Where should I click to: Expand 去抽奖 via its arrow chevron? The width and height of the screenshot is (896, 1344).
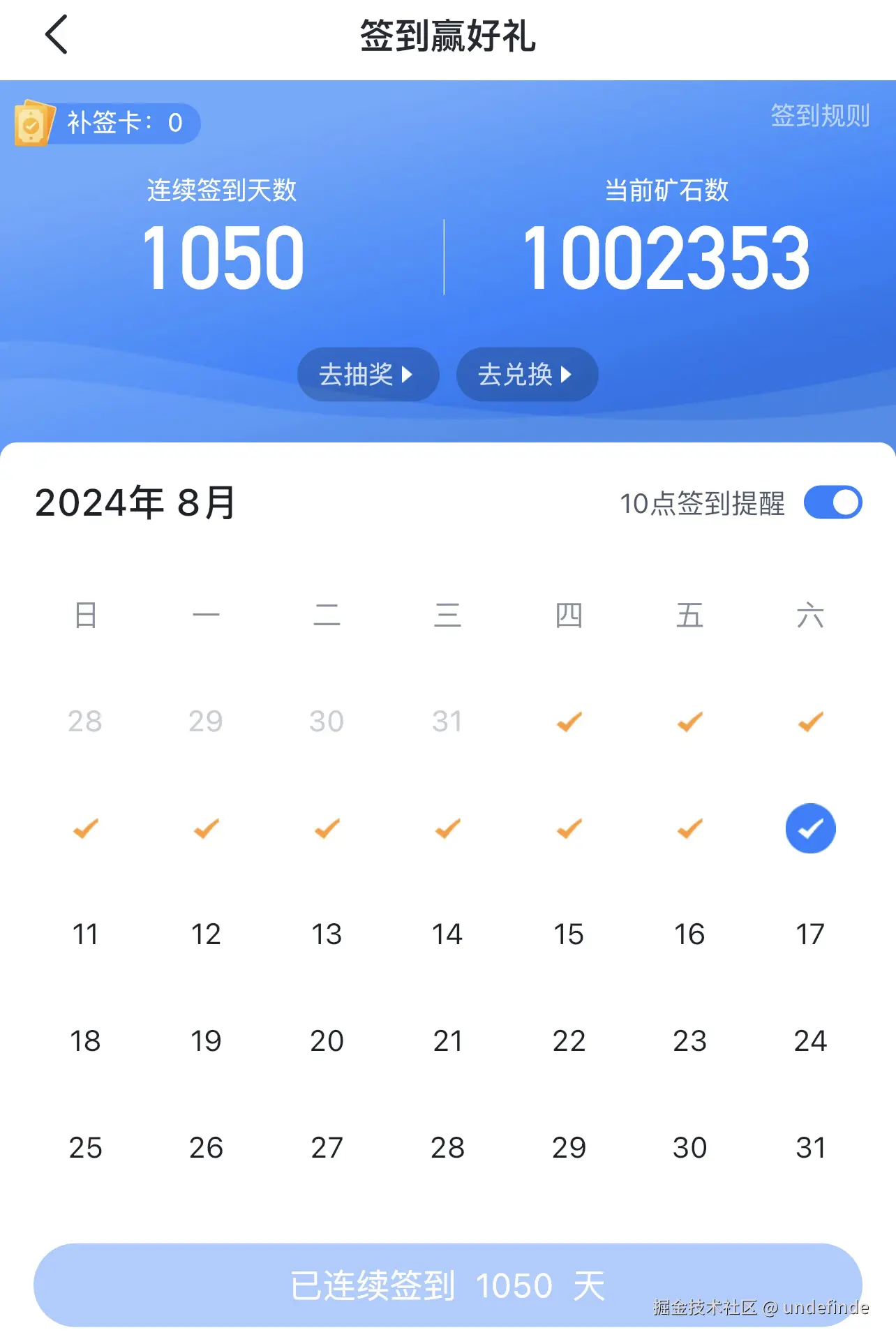point(408,375)
